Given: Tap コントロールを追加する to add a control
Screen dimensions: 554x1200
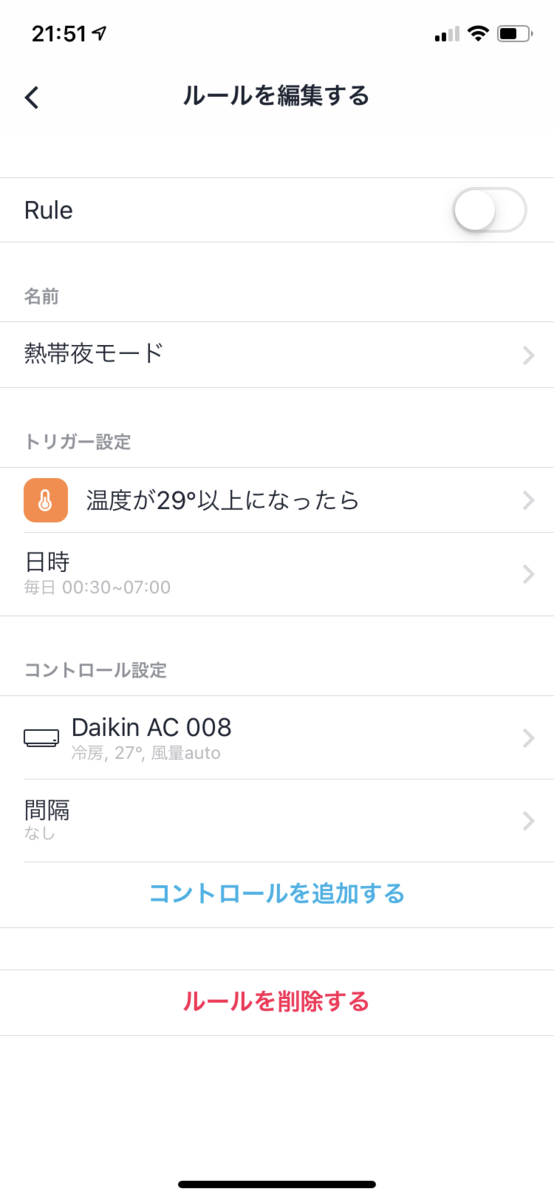Looking at the screenshot, I should point(277,893).
